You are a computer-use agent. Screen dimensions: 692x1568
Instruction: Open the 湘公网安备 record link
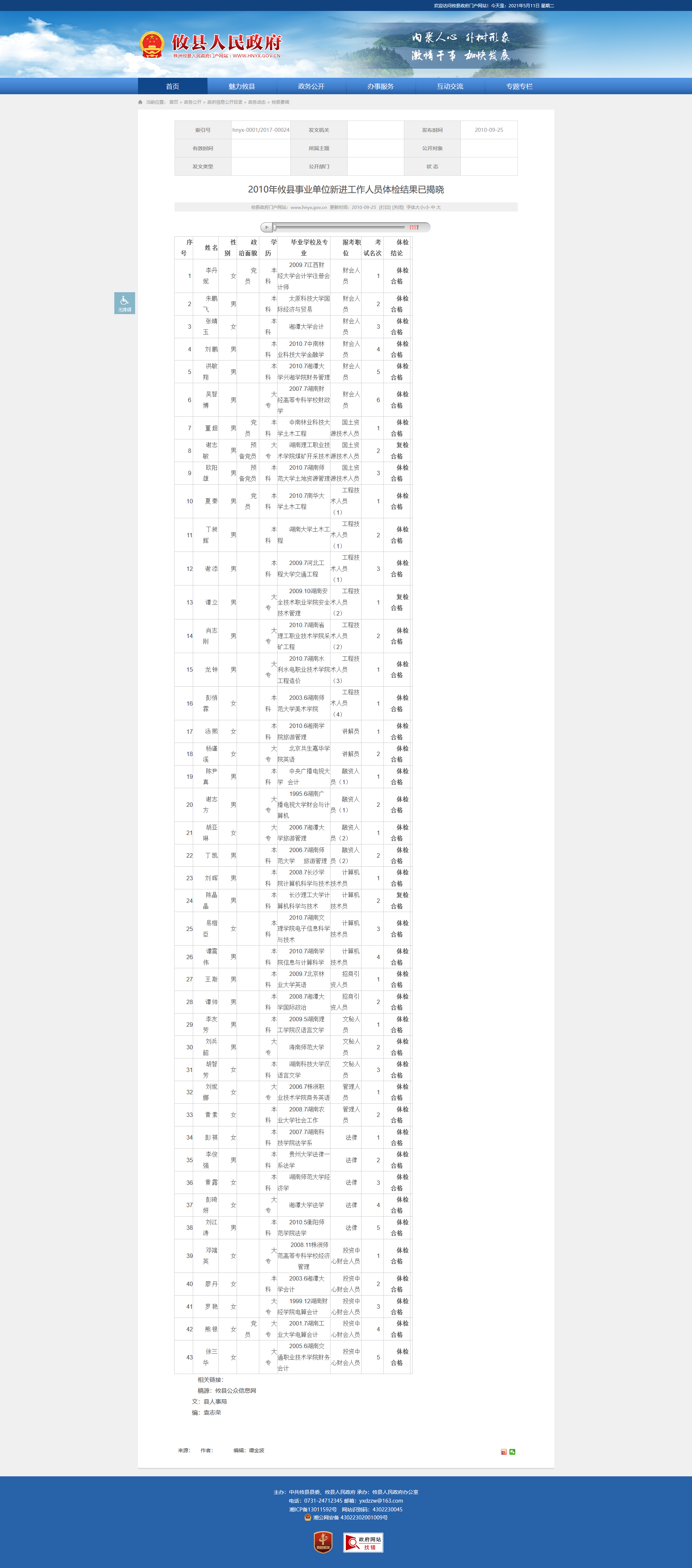[x=346, y=1518]
